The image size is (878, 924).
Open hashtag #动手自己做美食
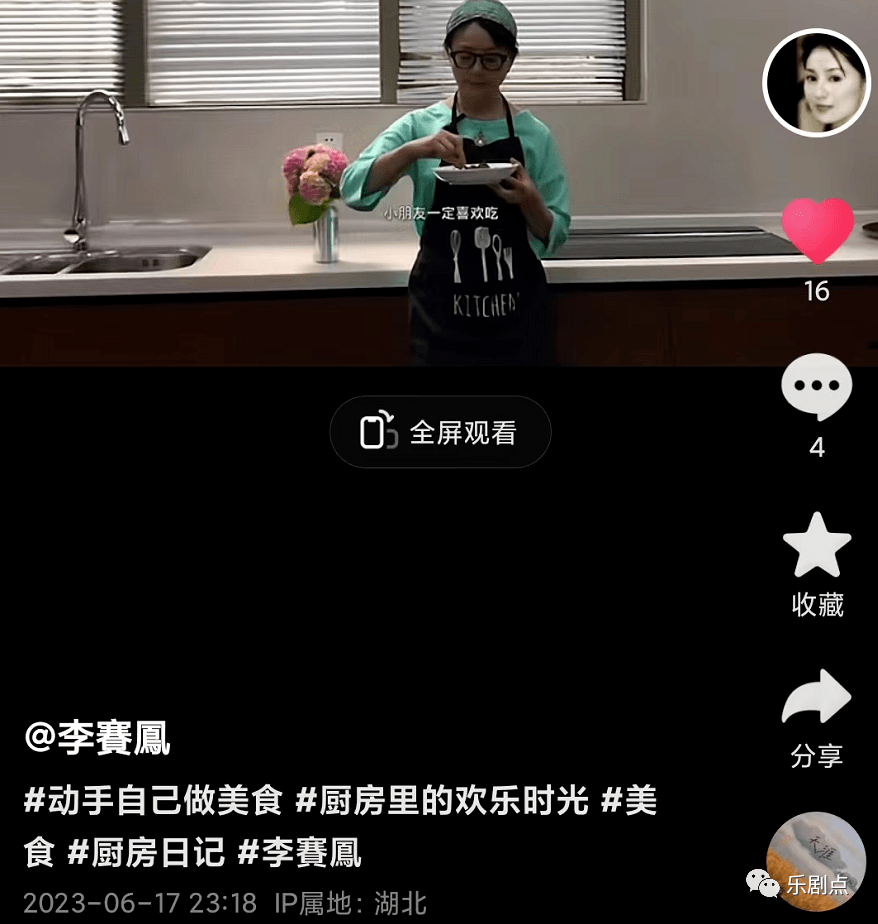(154, 800)
